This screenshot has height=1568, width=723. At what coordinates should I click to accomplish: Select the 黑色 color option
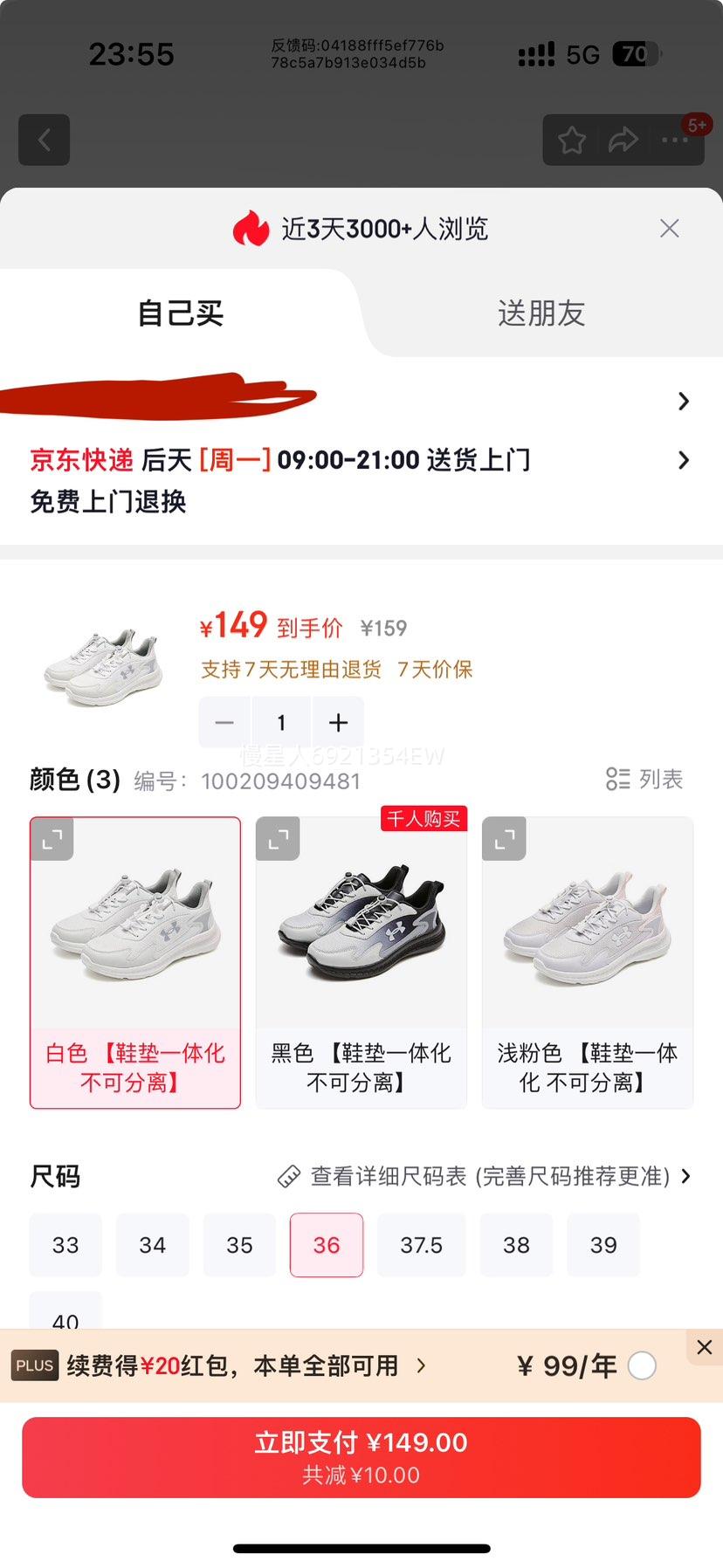coord(361,960)
